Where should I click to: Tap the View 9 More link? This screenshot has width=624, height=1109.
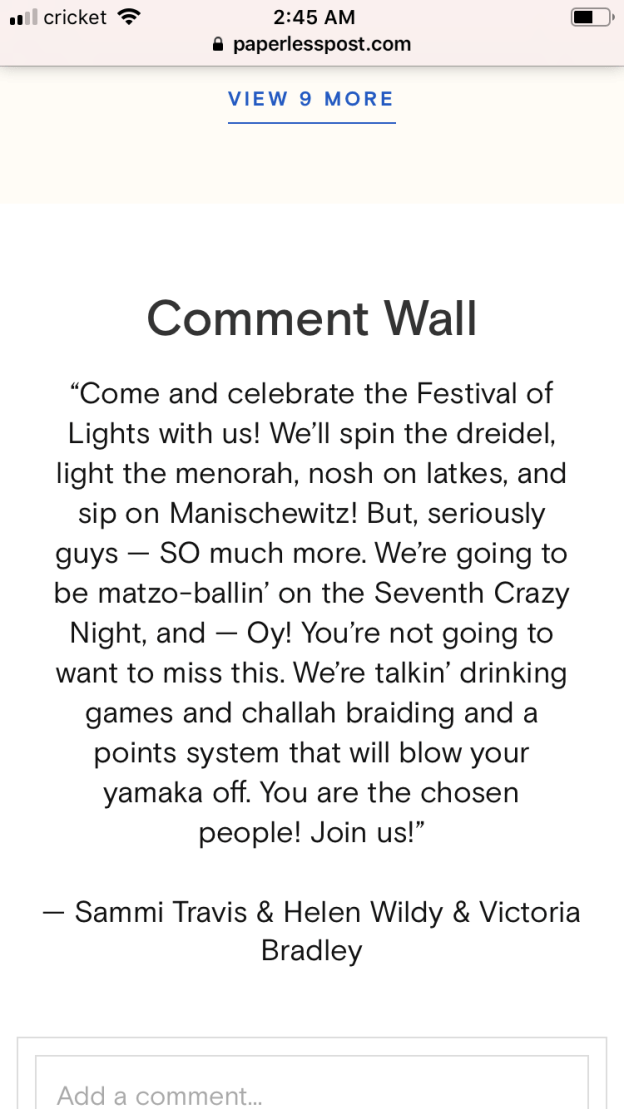(x=311, y=99)
